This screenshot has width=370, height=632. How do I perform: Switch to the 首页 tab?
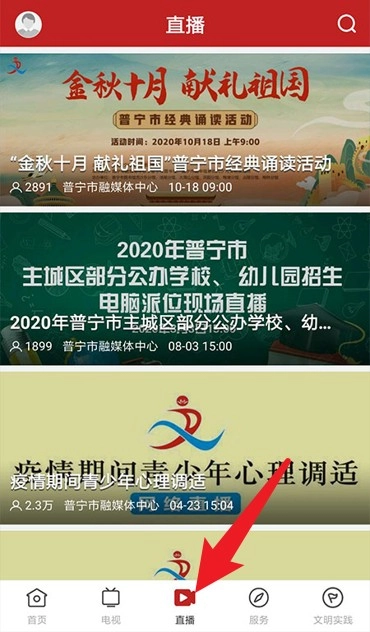37,606
